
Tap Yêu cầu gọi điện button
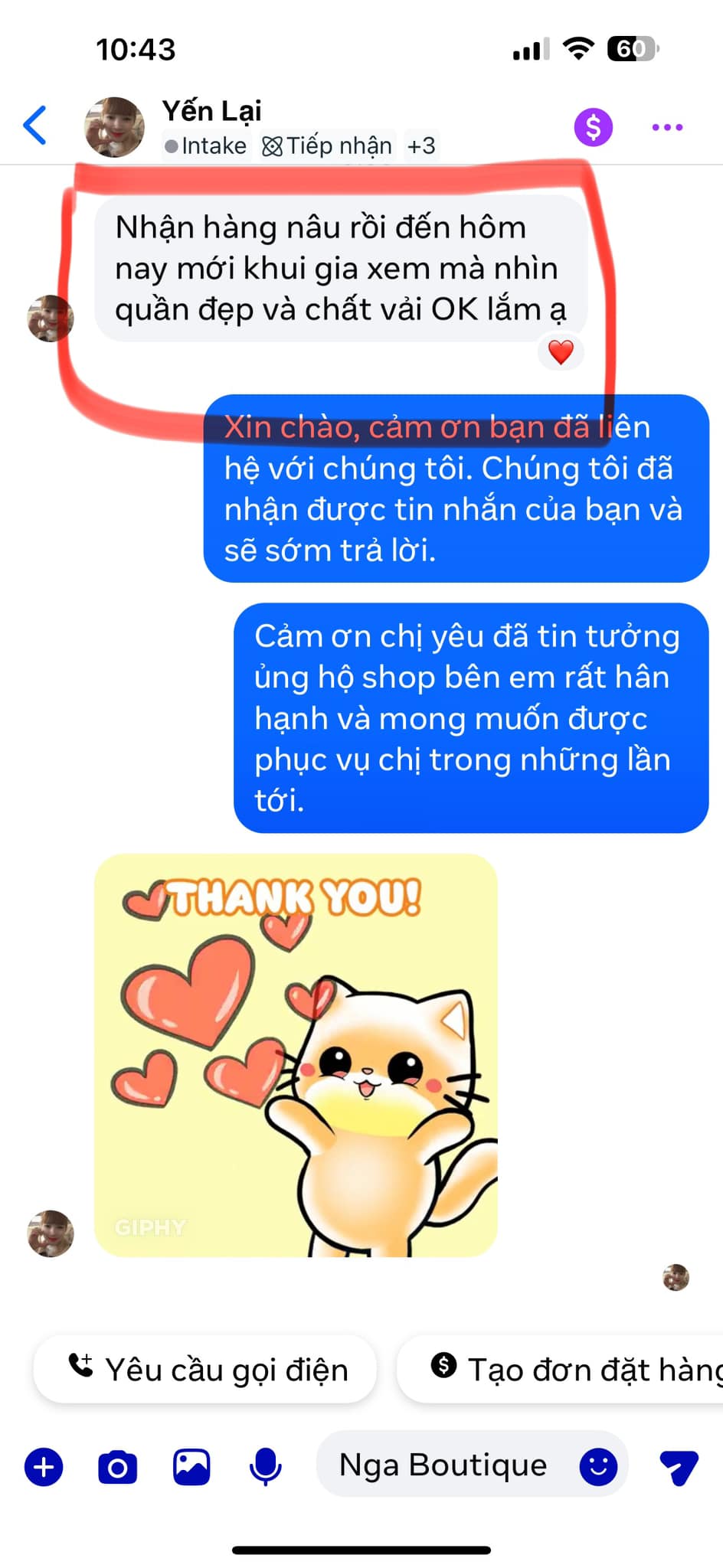(x=205, y=1370)
